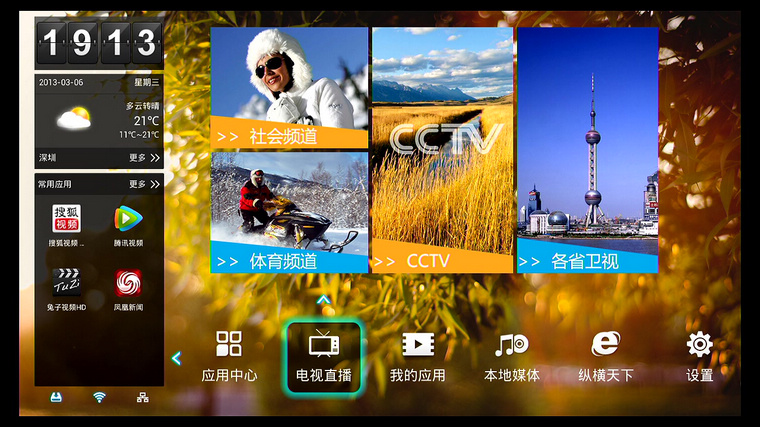Tap the up chevron above the menu bar
The height and width of the screenshot is (427, 760).
(x=323, y=299)
